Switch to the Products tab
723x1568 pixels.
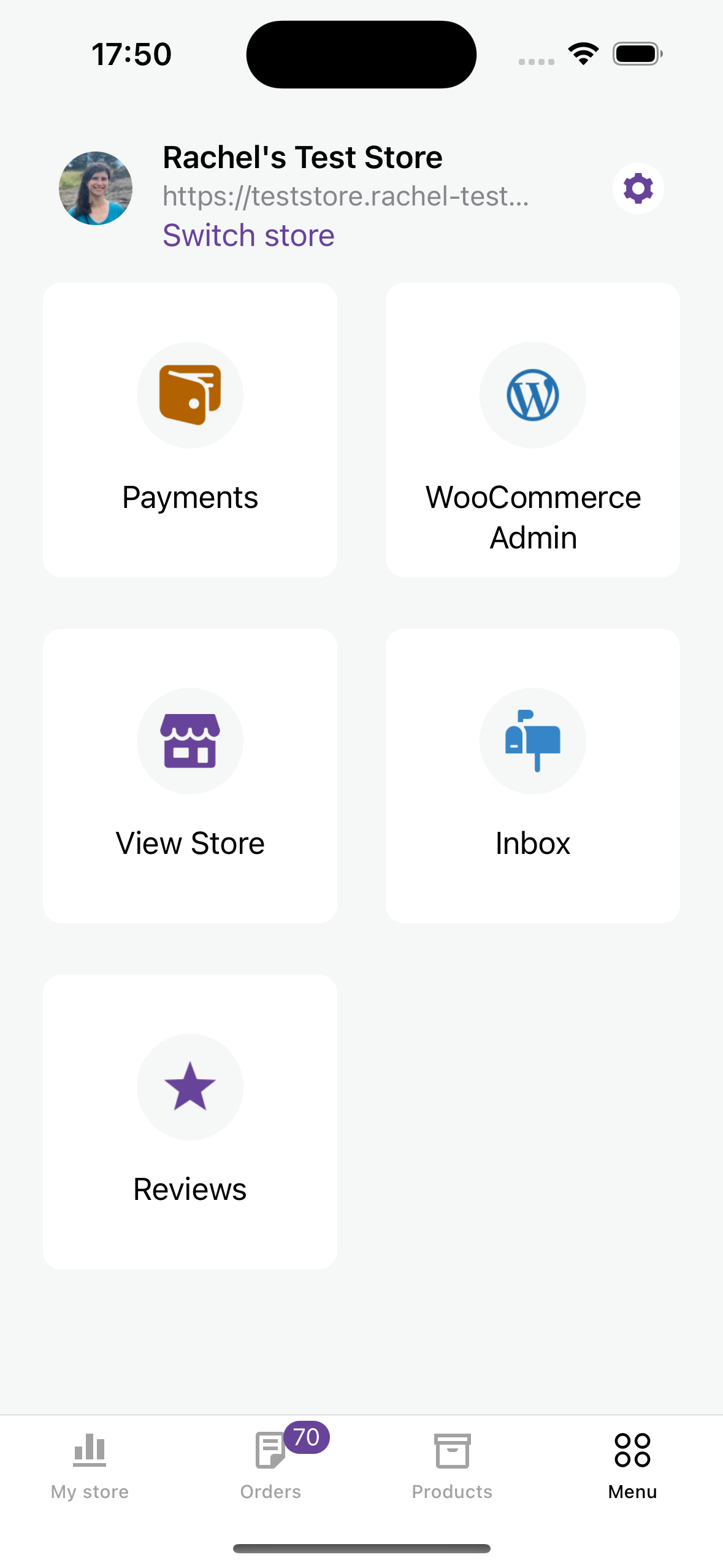[452, 1466]
